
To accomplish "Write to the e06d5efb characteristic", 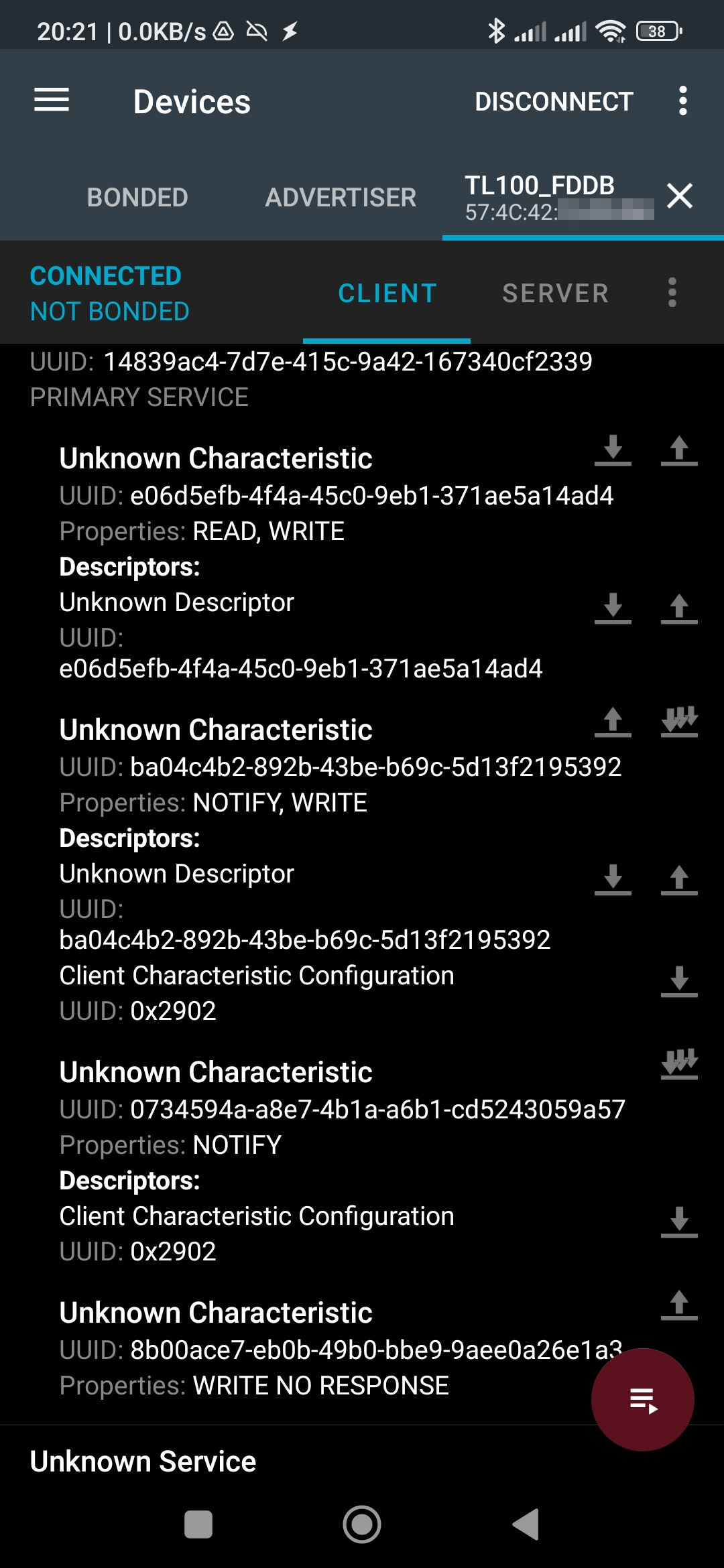I will (x=679, y=450).
